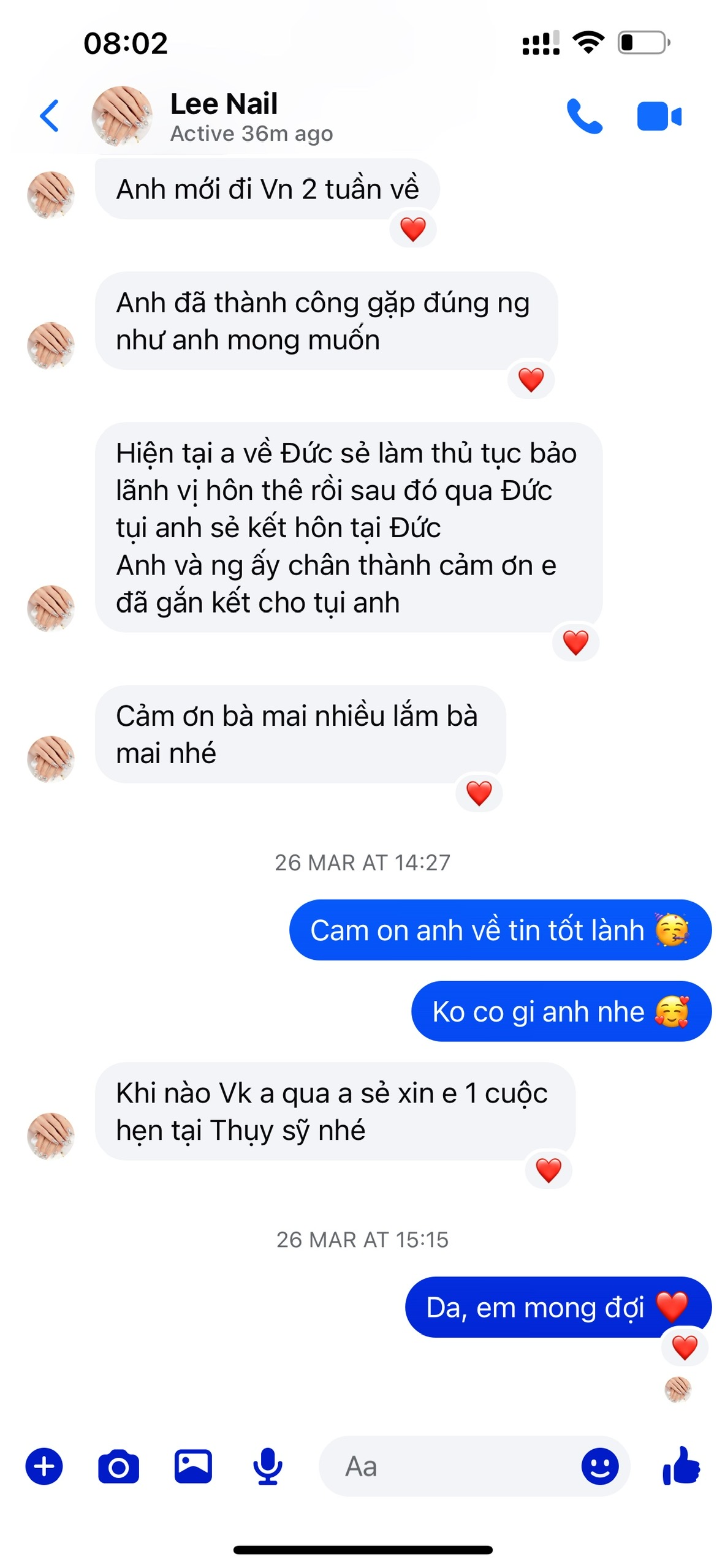Image resolution: width=725 pixels, height=1568 pixels.
Task: Start a voice call with Lee Nail
Action: [x=584, y=116]
